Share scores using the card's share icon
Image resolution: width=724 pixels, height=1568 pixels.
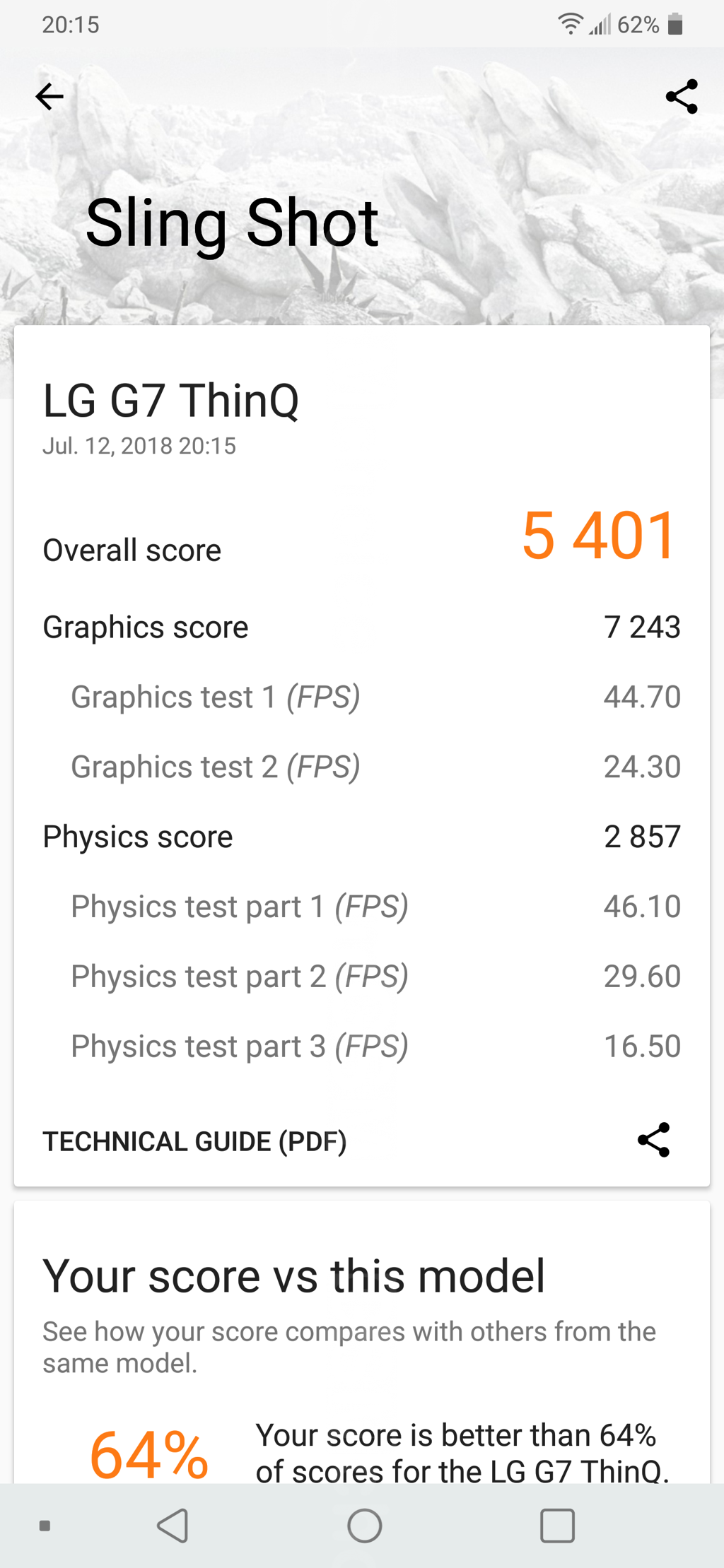tap(653, 1140)
